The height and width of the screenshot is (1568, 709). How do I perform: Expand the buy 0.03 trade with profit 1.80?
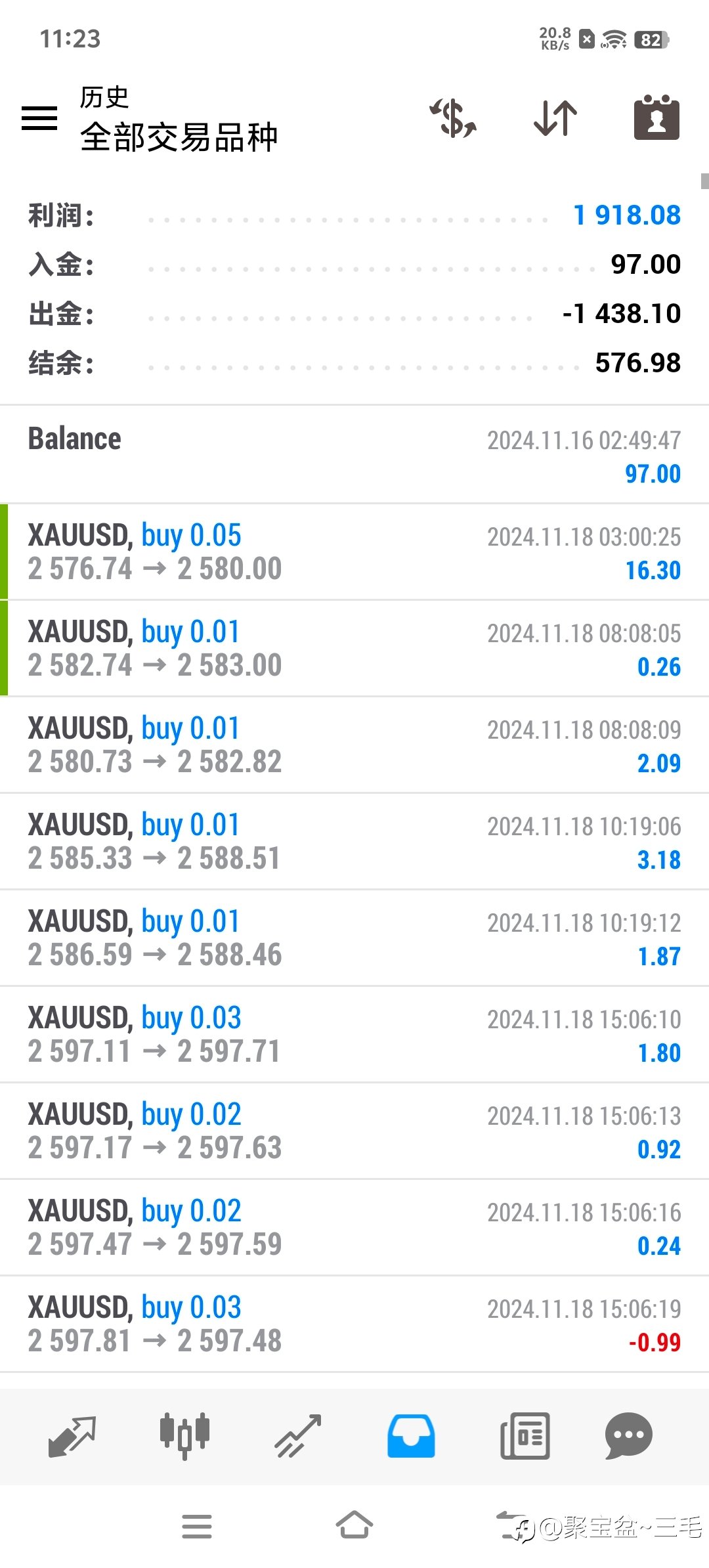pos(354,1035)
